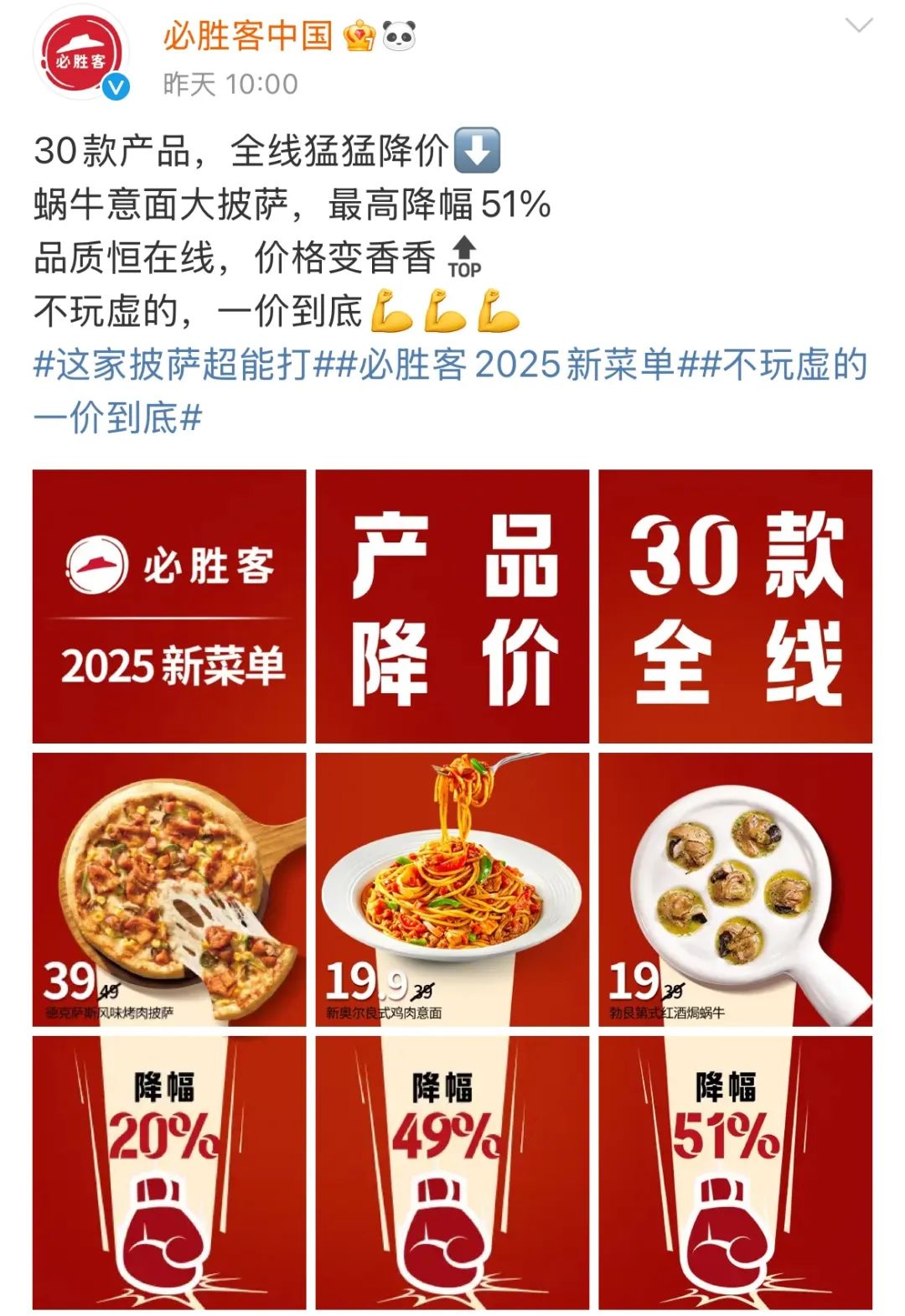The height and width of the screenshot is (1316, 905).
Task: View the 产品降价 image tile
Action: 452,606
